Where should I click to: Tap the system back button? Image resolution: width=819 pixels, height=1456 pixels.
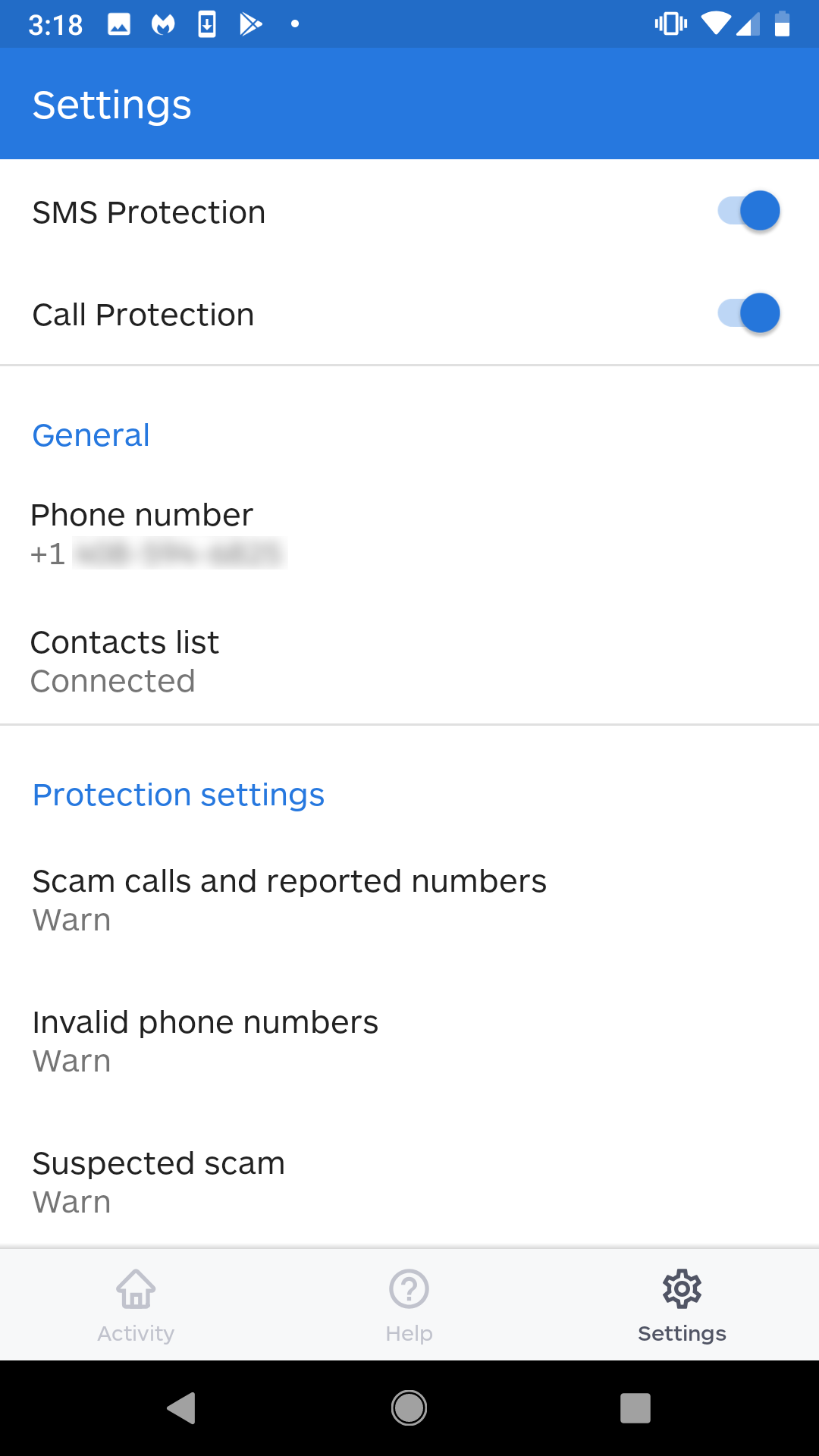coord(182,1408)
